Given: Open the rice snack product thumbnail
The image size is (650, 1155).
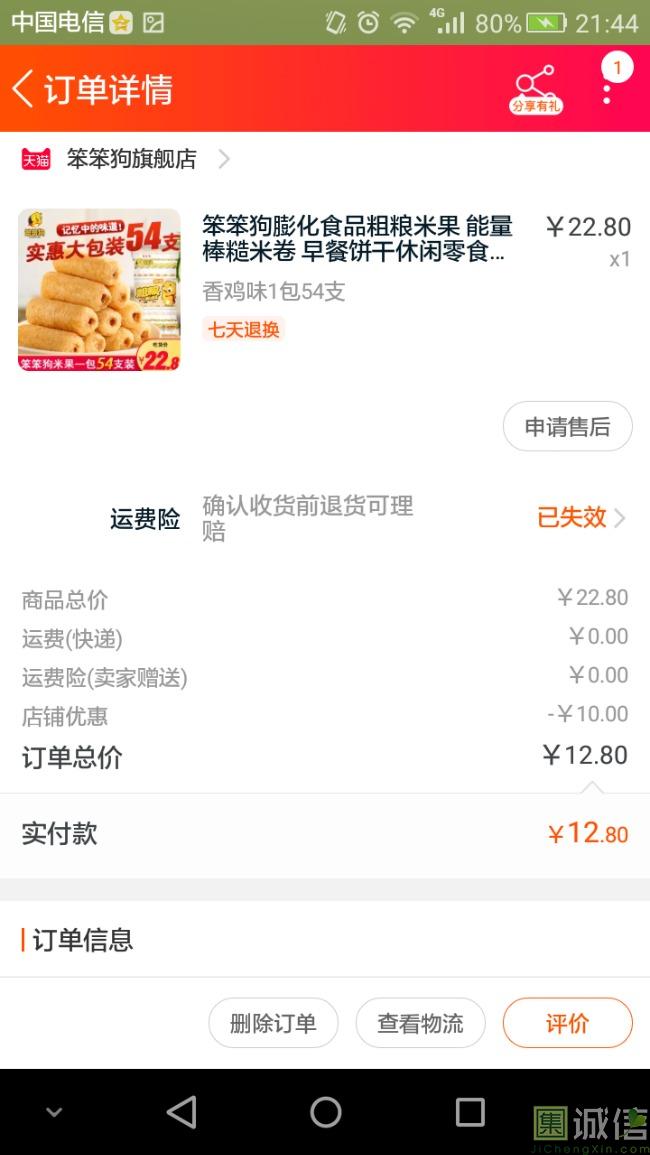Looking at the screenshot, I should click(x=99, y=290).
